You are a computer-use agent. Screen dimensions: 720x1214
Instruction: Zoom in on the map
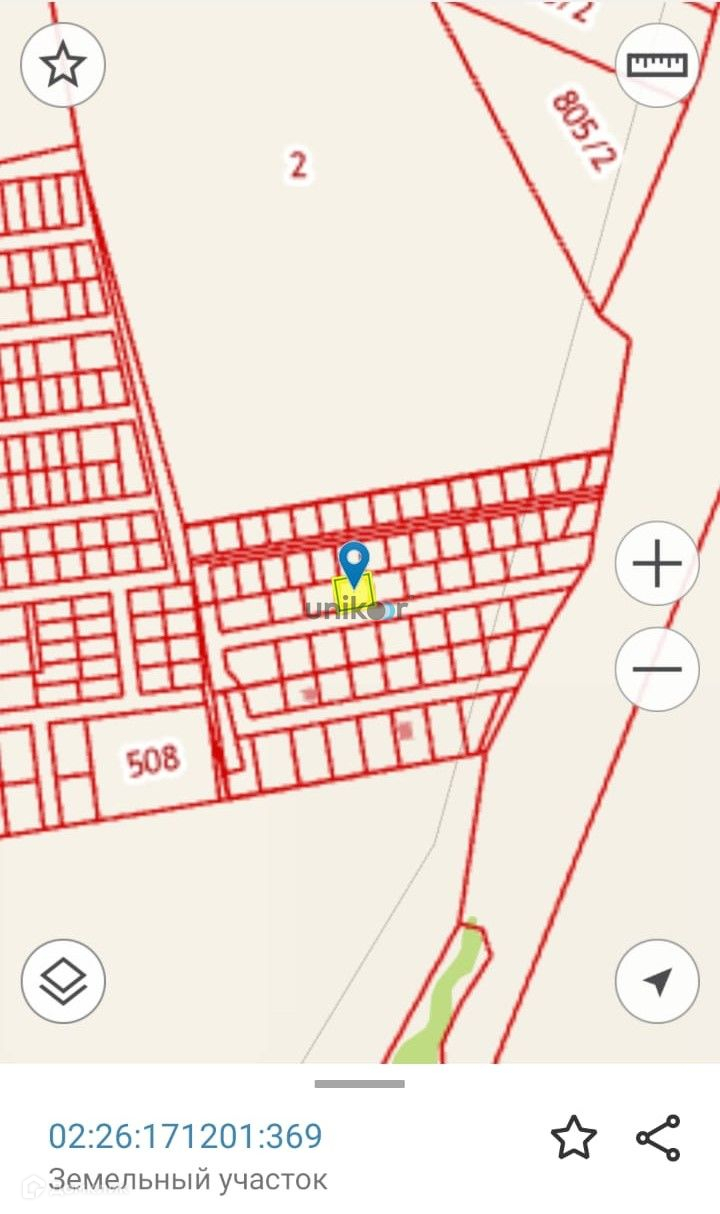[657, 564]
